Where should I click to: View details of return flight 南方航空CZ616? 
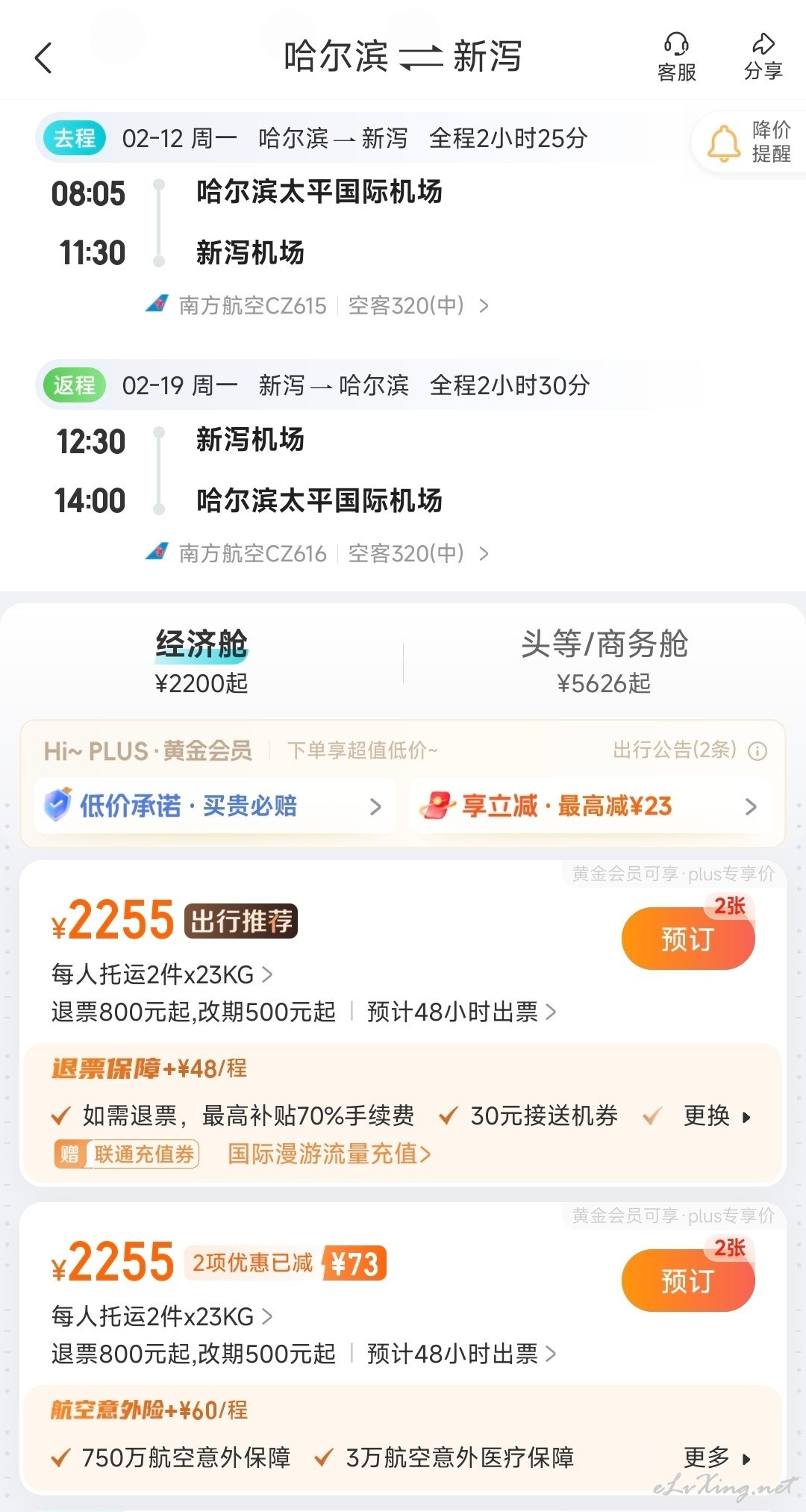click(x=317, y=553)
